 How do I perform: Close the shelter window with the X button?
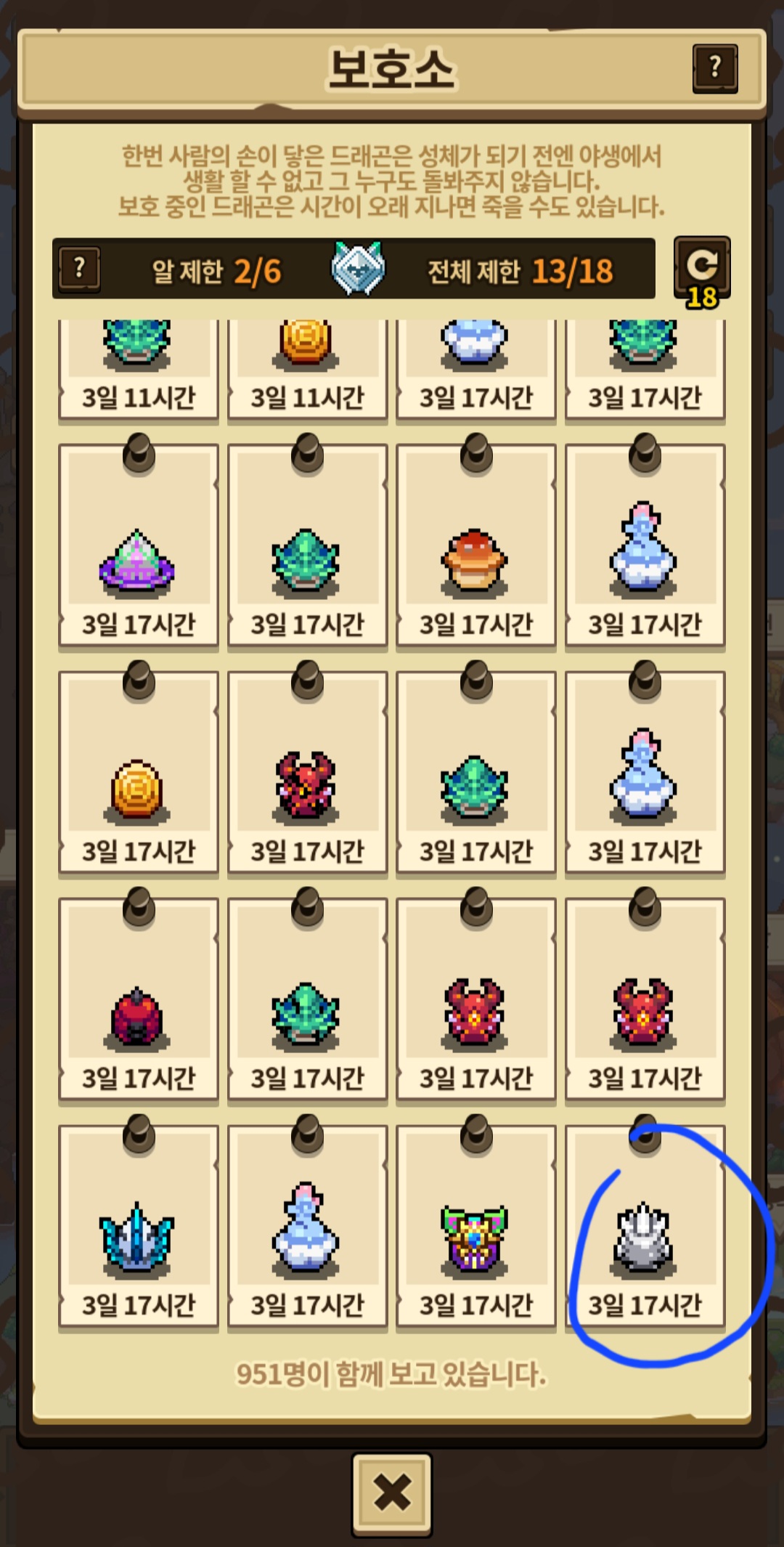coord(392,1494)
